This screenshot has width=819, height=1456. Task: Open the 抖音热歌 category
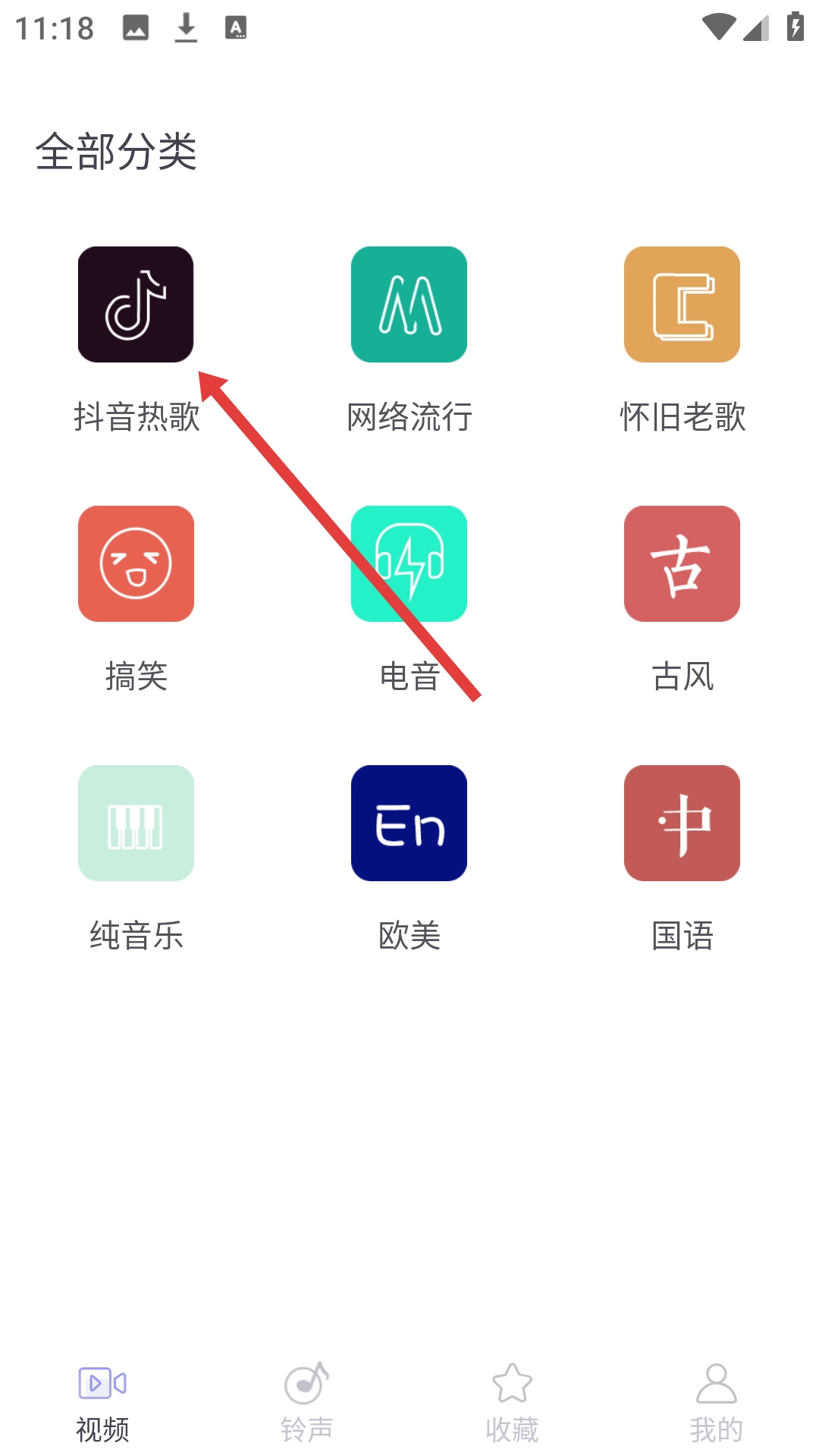point(136,304)
